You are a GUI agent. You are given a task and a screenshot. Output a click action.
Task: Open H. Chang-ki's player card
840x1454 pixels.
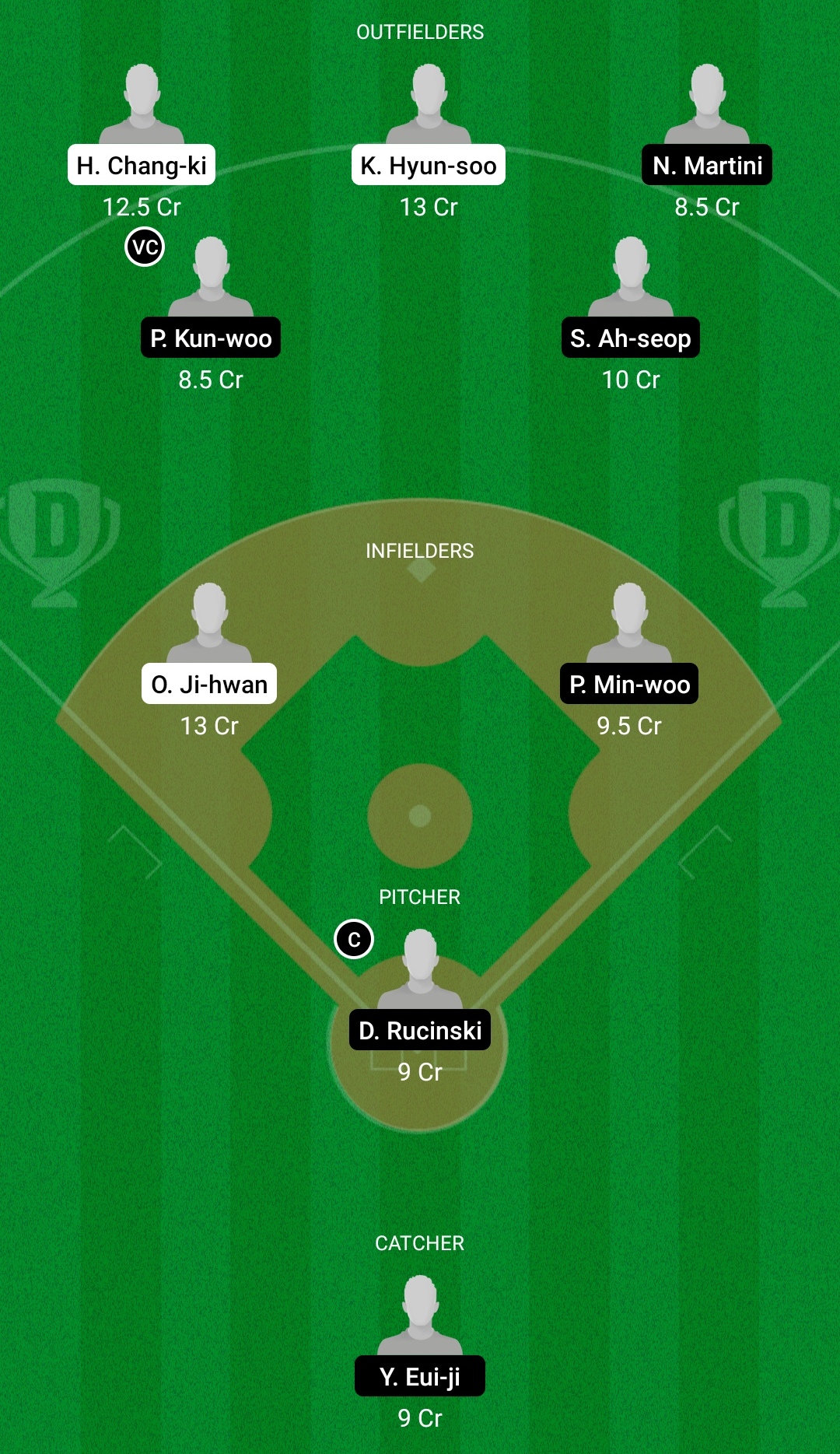pyautogui.click(x=142, y=164)
